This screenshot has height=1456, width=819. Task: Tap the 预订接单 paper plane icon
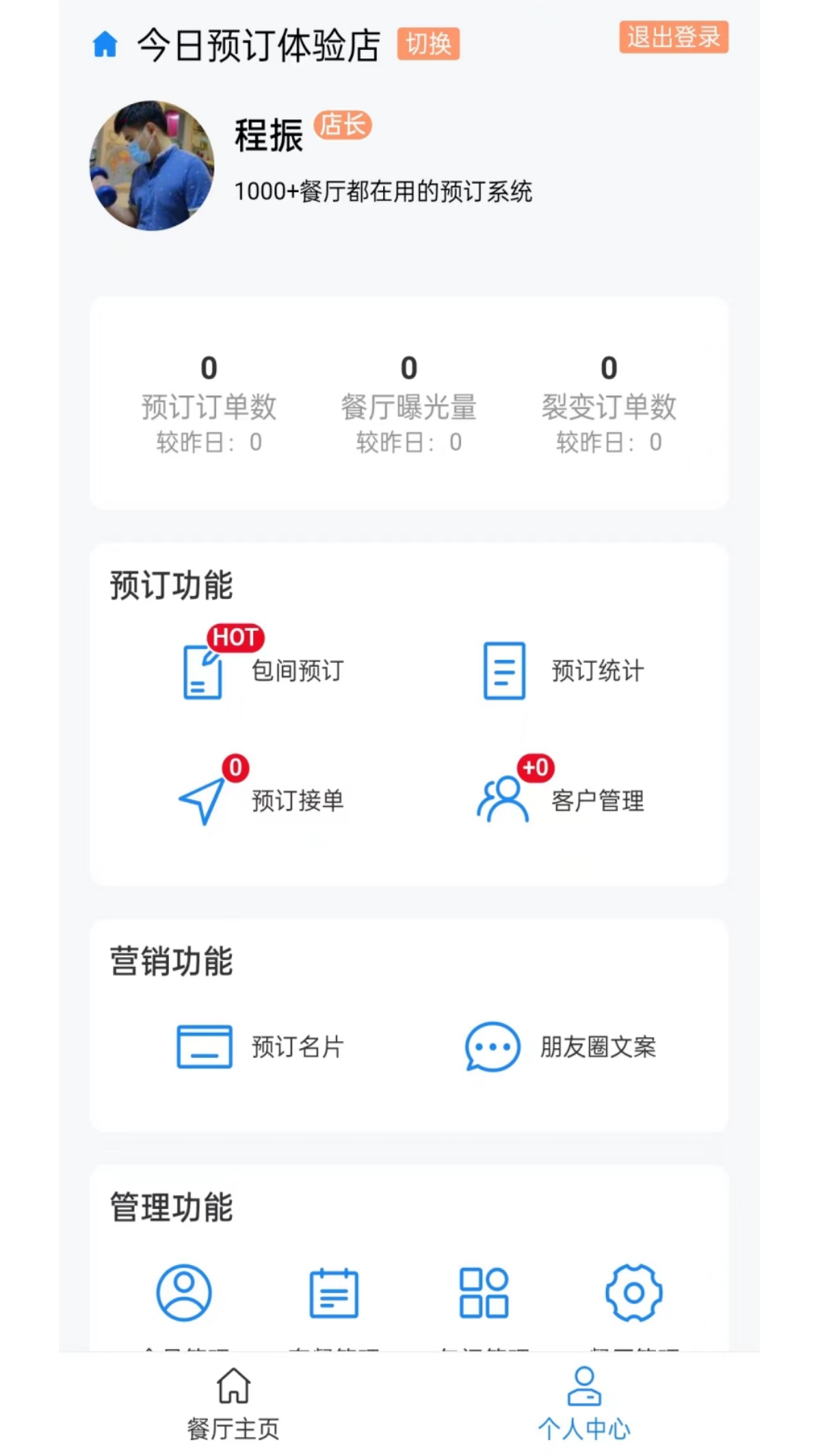[x=202, y=800]
